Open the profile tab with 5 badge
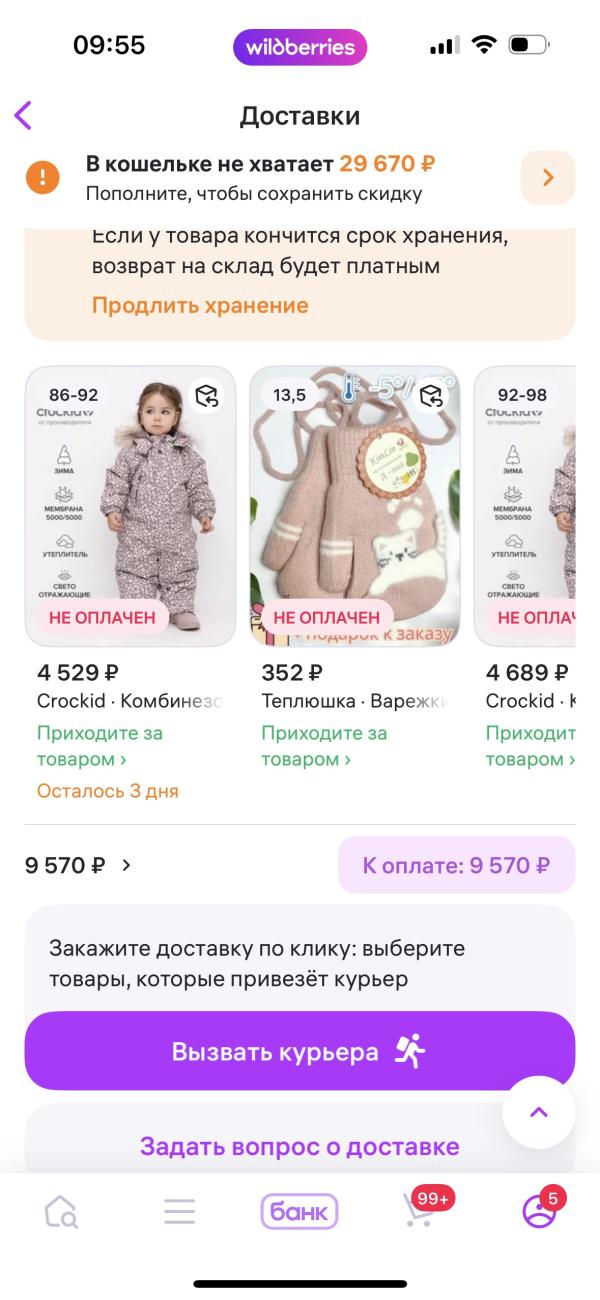600x1300 pixels. [x=540, y=1210]
